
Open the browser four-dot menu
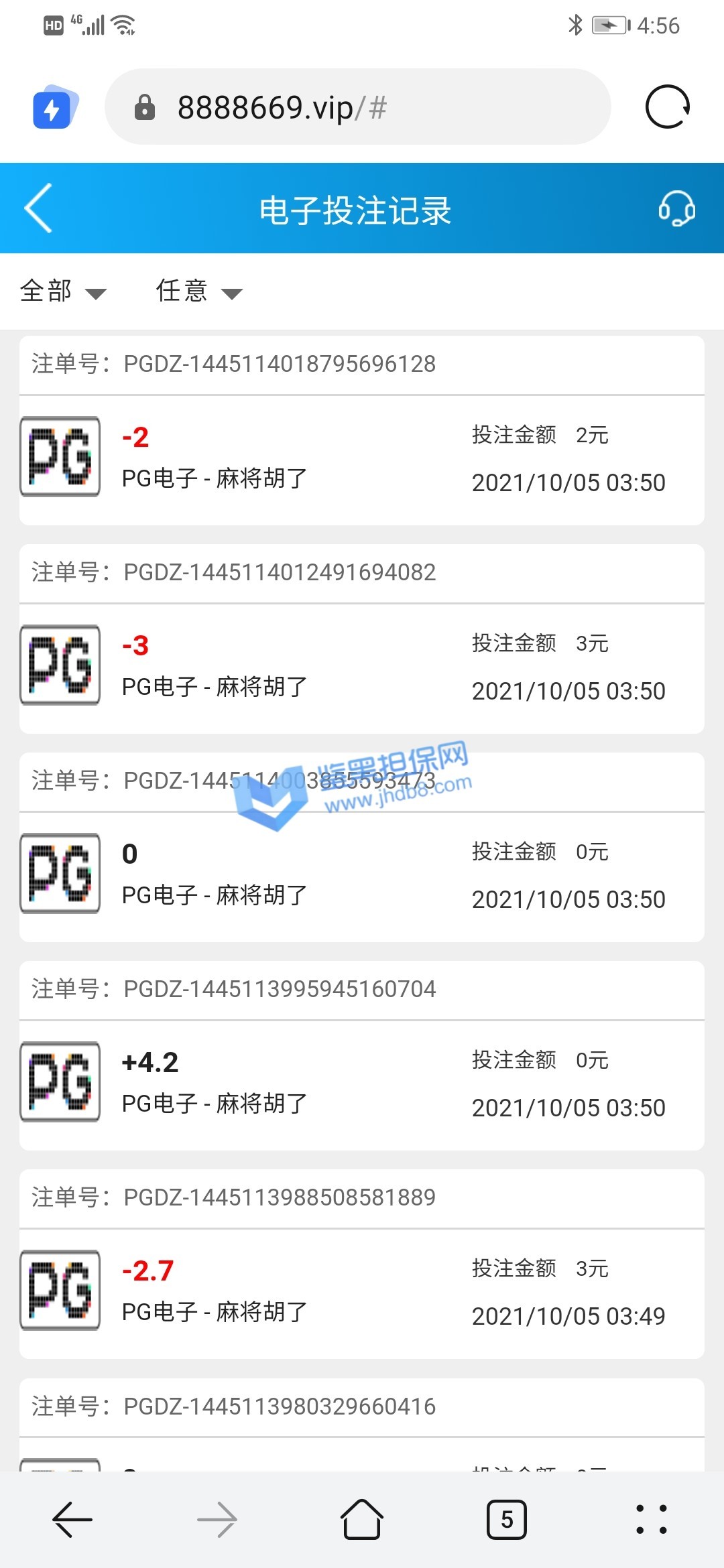pyautogui.click(x=651, y=1520)
